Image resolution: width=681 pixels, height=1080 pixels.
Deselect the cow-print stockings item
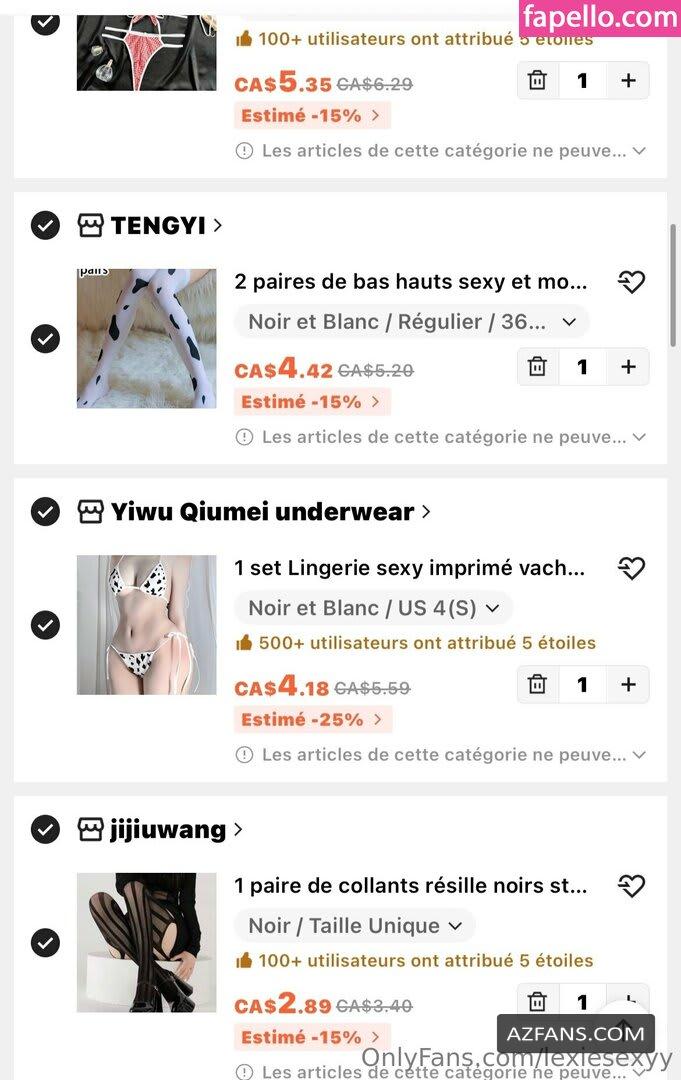point(45,338)
